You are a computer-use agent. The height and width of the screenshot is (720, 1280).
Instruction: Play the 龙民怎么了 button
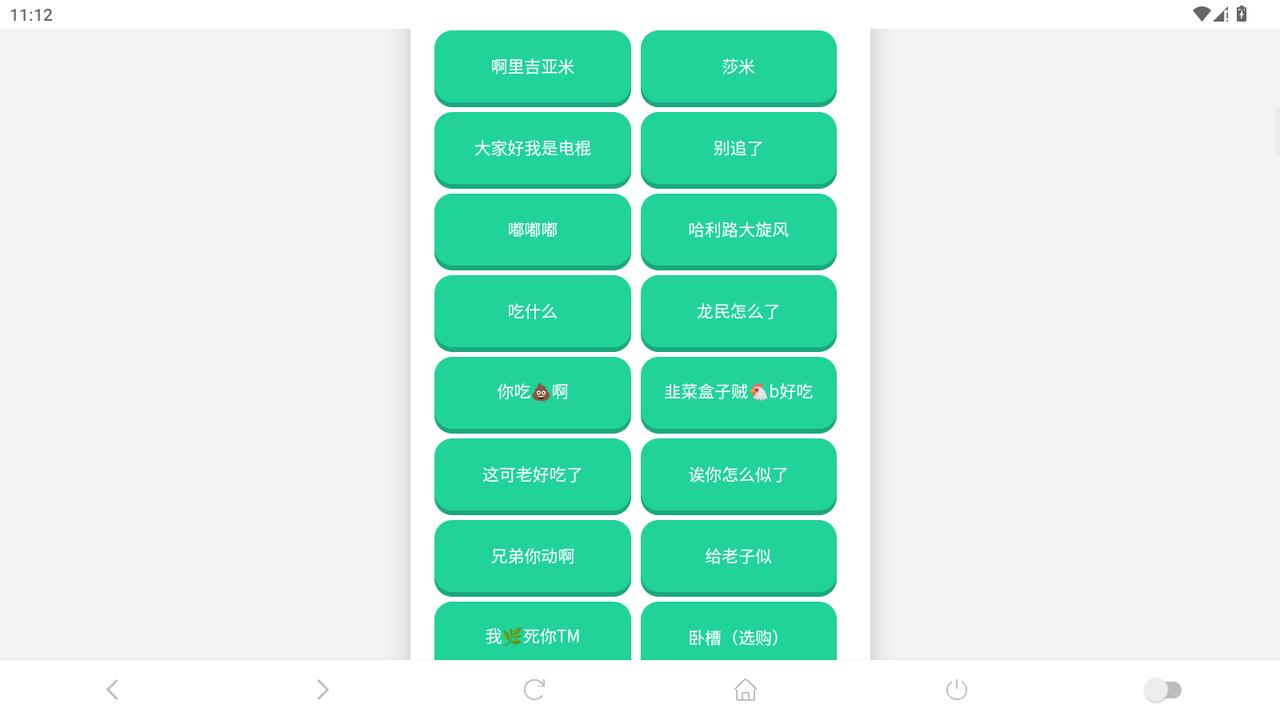(x=738, y=311)
